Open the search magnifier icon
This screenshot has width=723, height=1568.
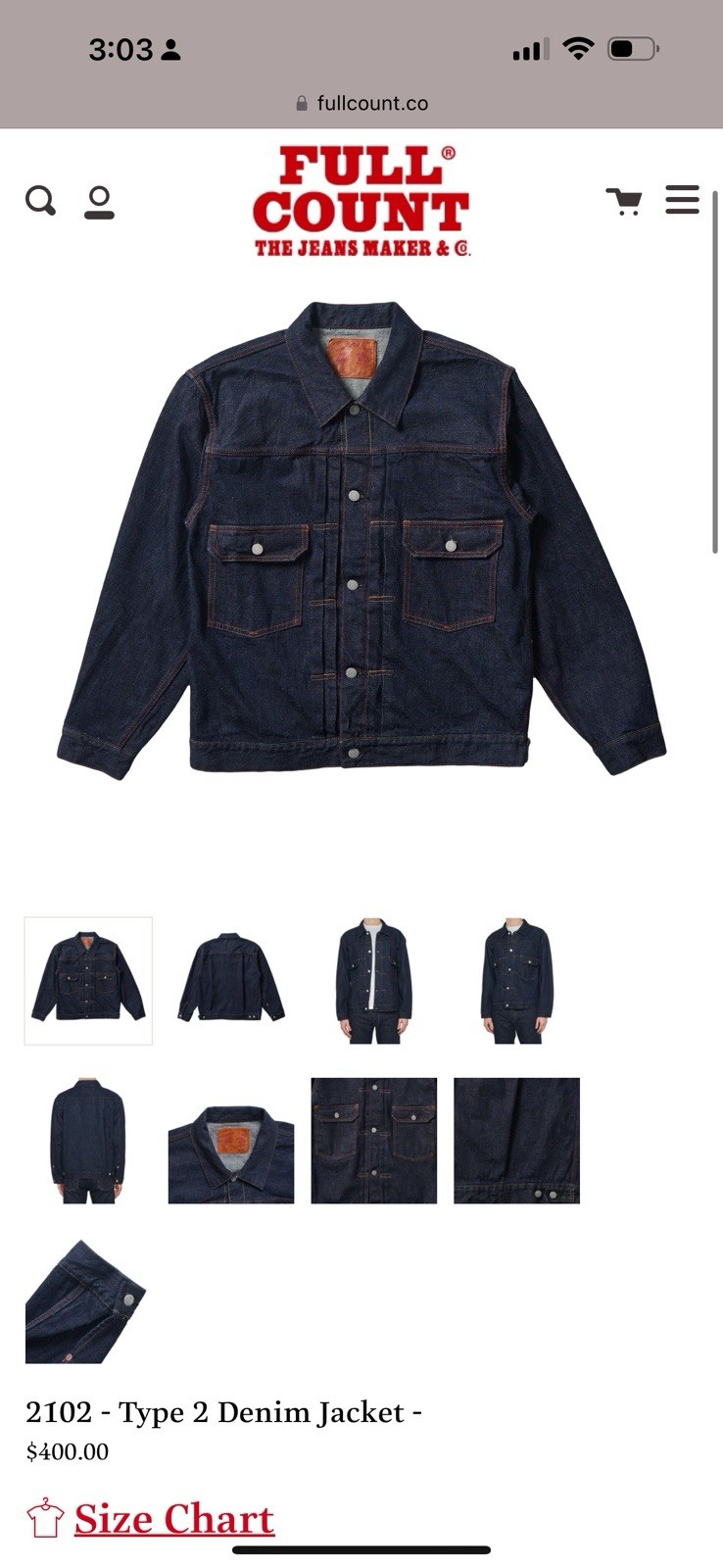40,201
